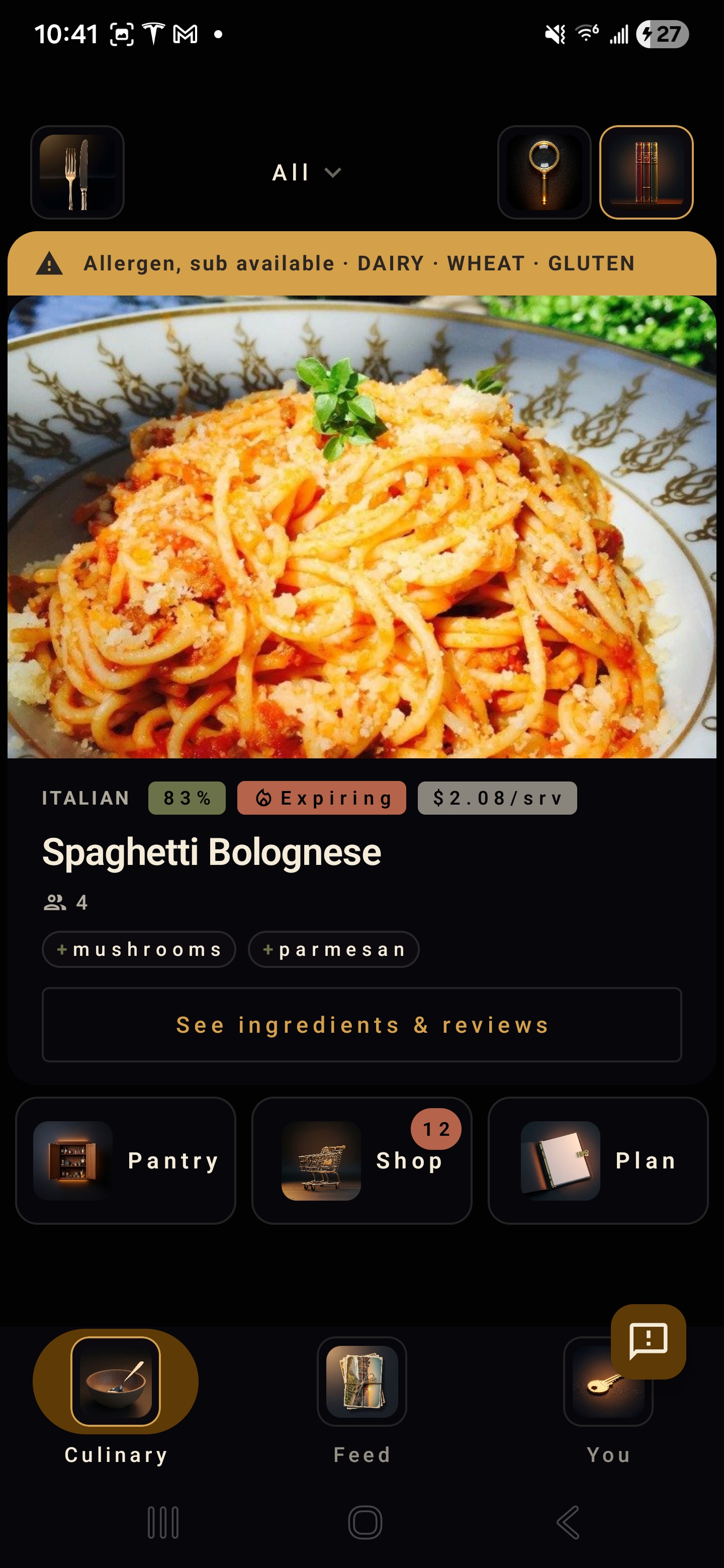Open the fork and knife icon

pos(77,172)
